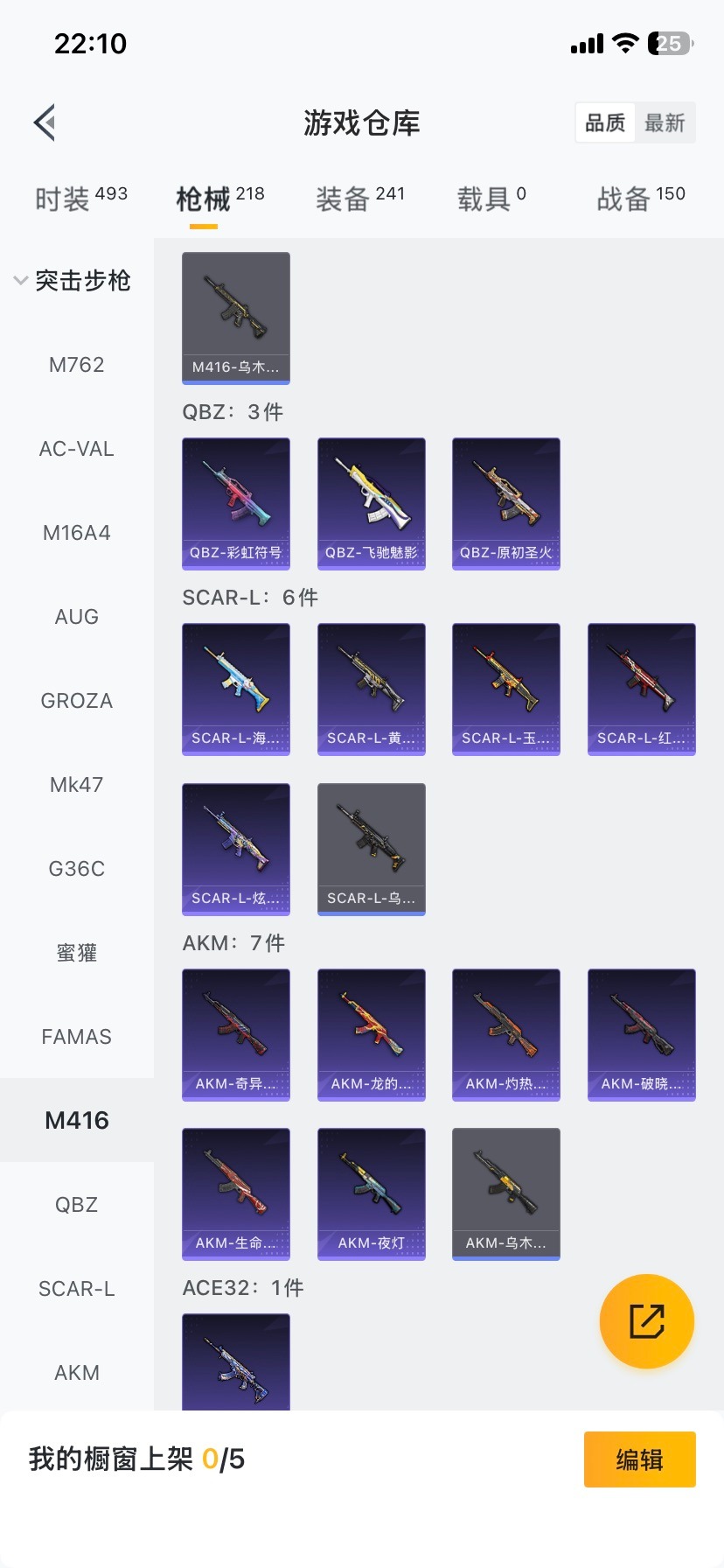This screenshot has height=1568, width=724.
Task: Open the QBZ-彩虹符号 skin
Action: click(x=236, y=503)
